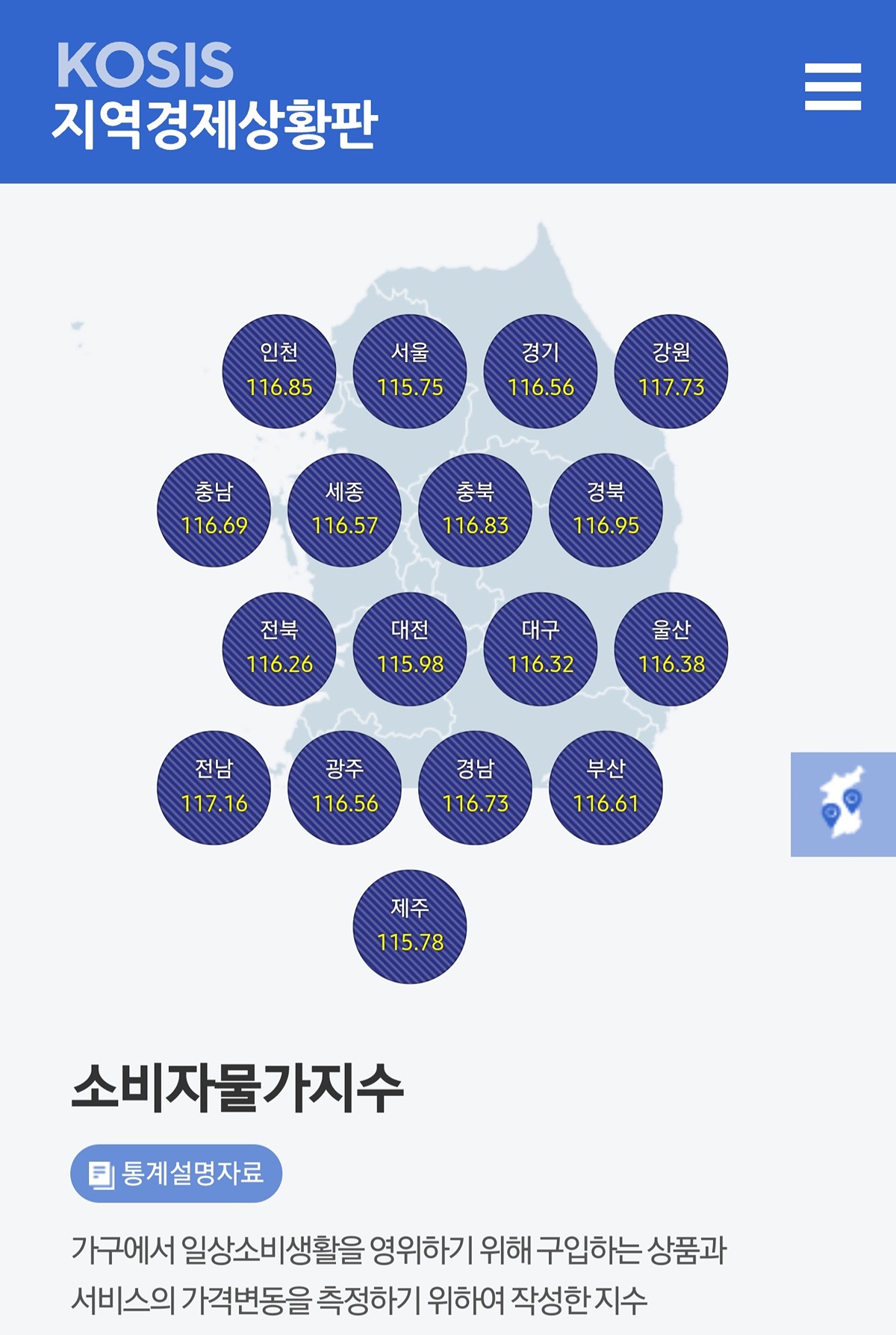Select the 대구 region bubble
This screenshot has height=1335, width=896.
[x=541, y=649]
